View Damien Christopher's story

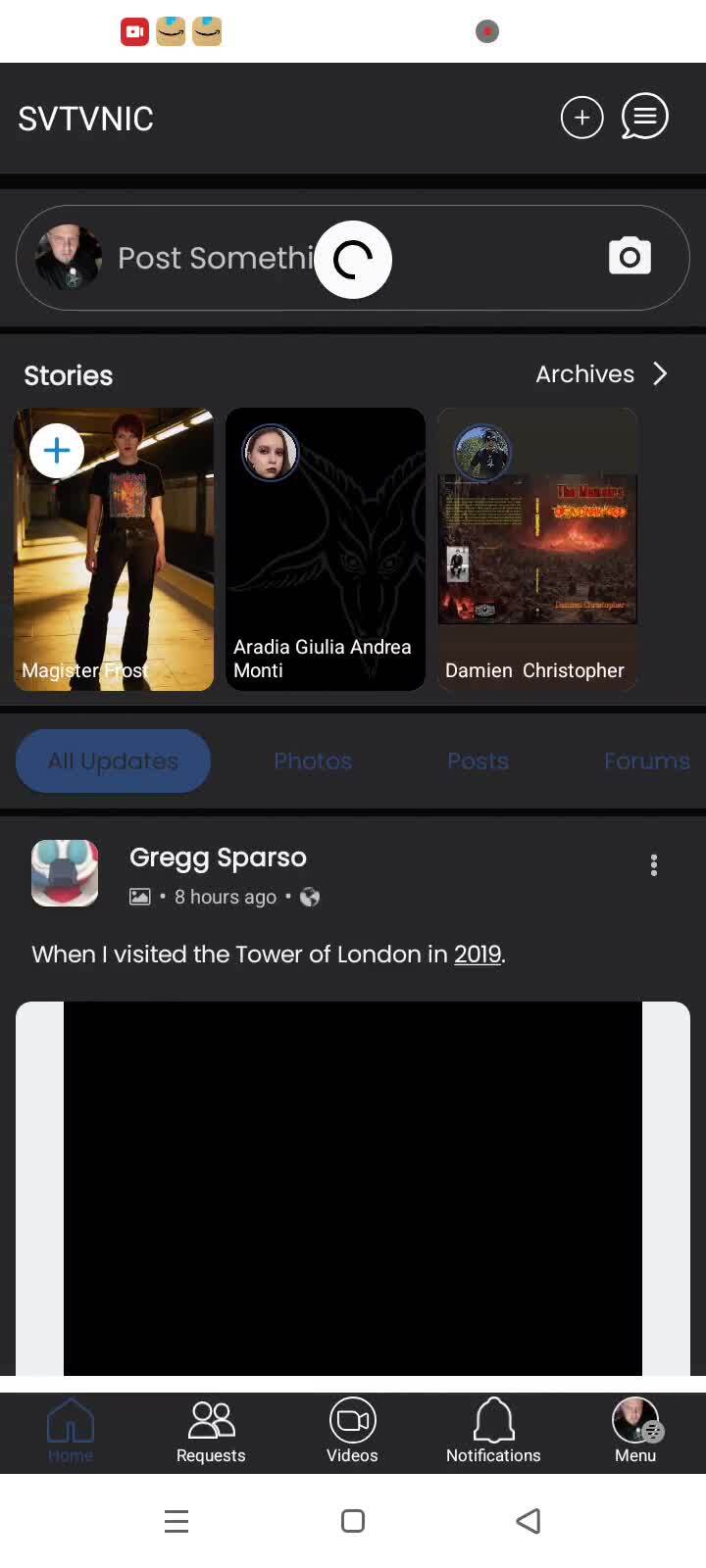click(x=537, y=549)
